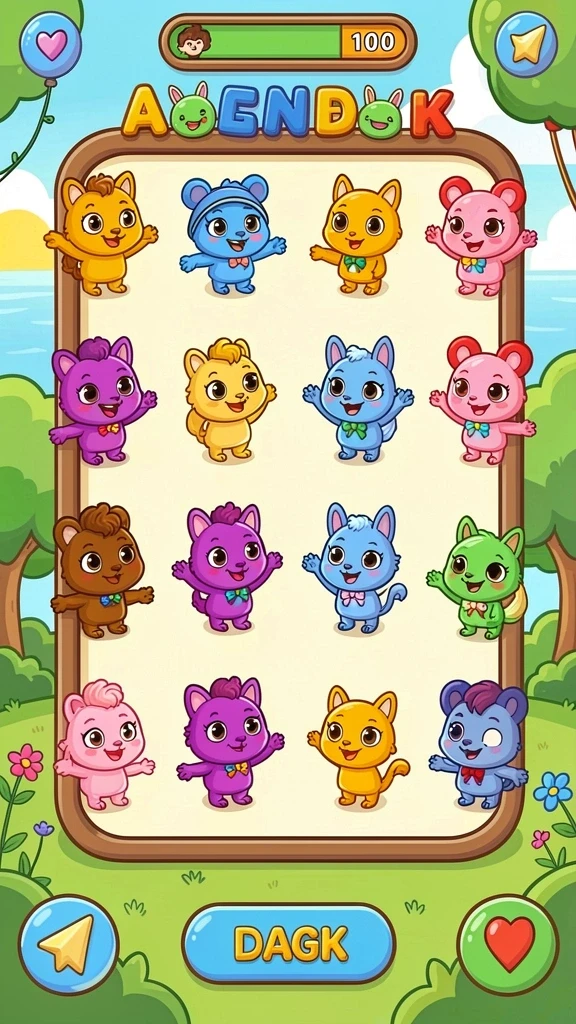This screenshot has height=1024, width=576.
Task: Pick the orange cat with green bow
Action: pyautogui.click(x=358, y=234)
